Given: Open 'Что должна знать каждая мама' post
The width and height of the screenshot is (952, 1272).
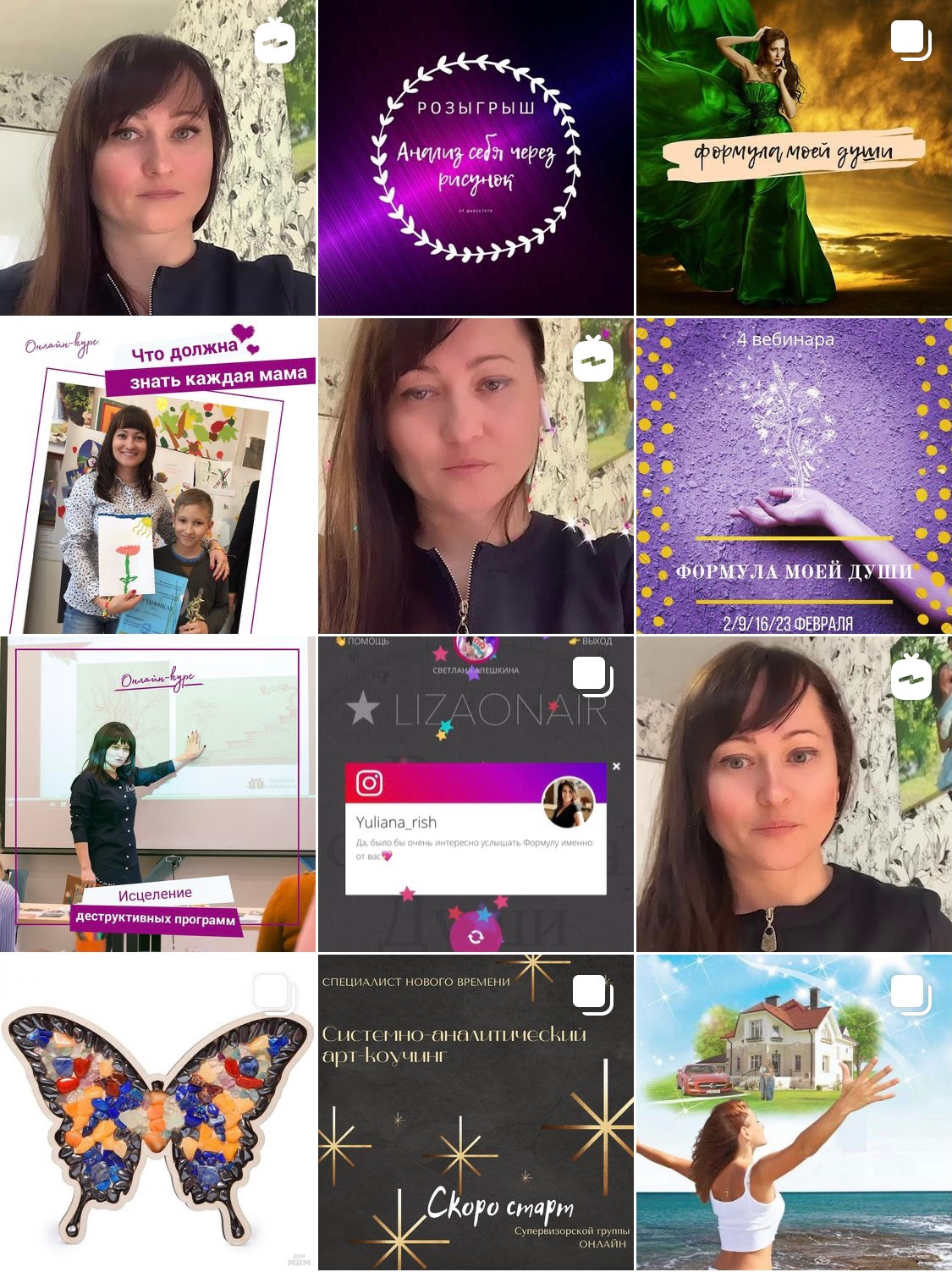Looking at the screenshot, I should (157, 476).
